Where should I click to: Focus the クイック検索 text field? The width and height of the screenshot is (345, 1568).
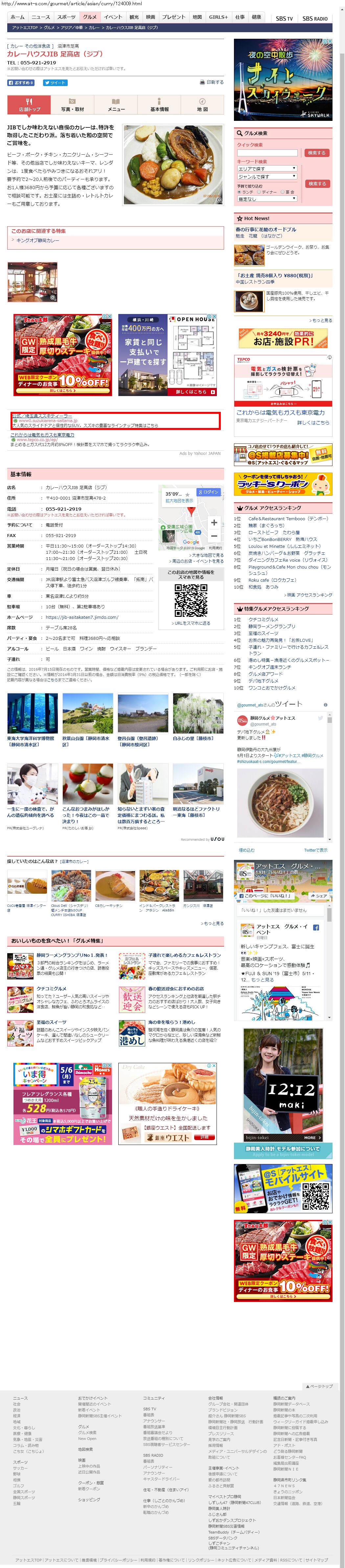266,153
